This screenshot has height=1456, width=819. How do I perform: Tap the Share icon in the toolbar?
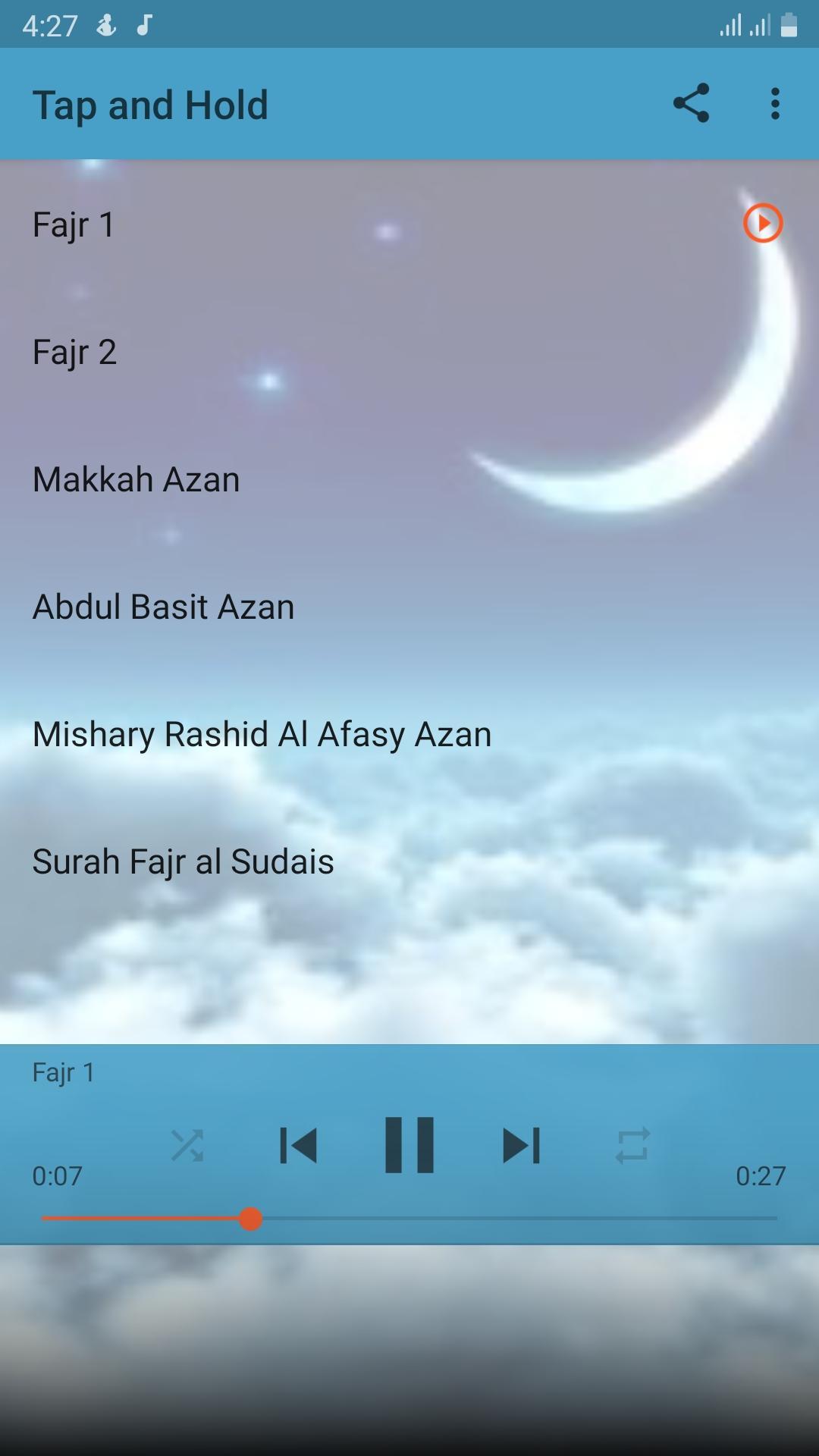[692, 104]
